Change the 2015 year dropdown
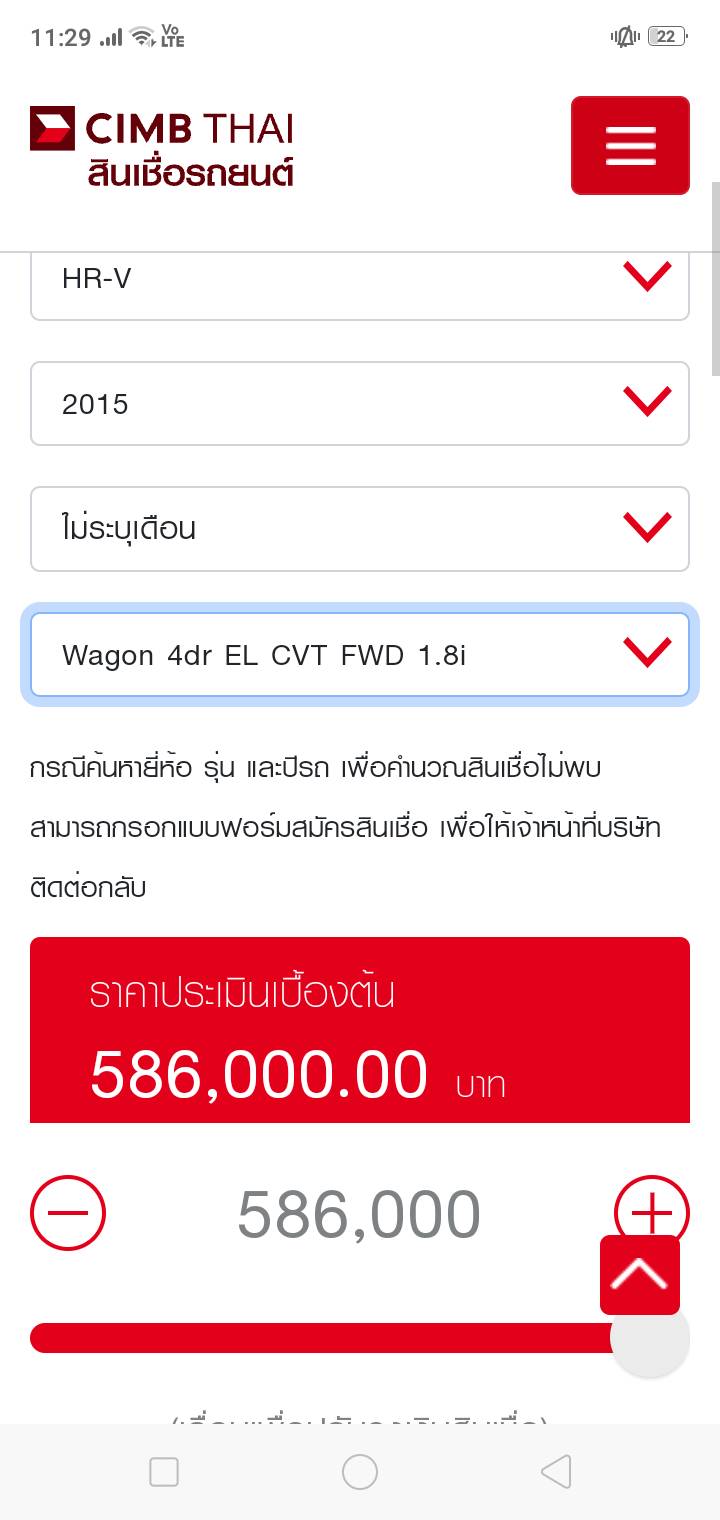The image size is (720, 1520). pos(360,403)
